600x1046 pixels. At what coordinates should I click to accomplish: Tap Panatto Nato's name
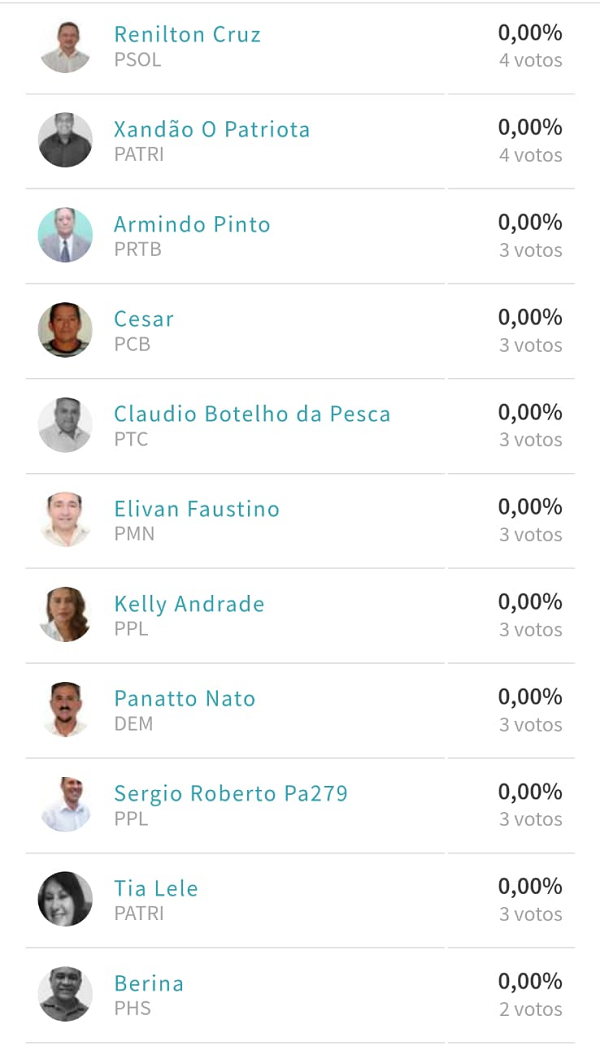184,698
